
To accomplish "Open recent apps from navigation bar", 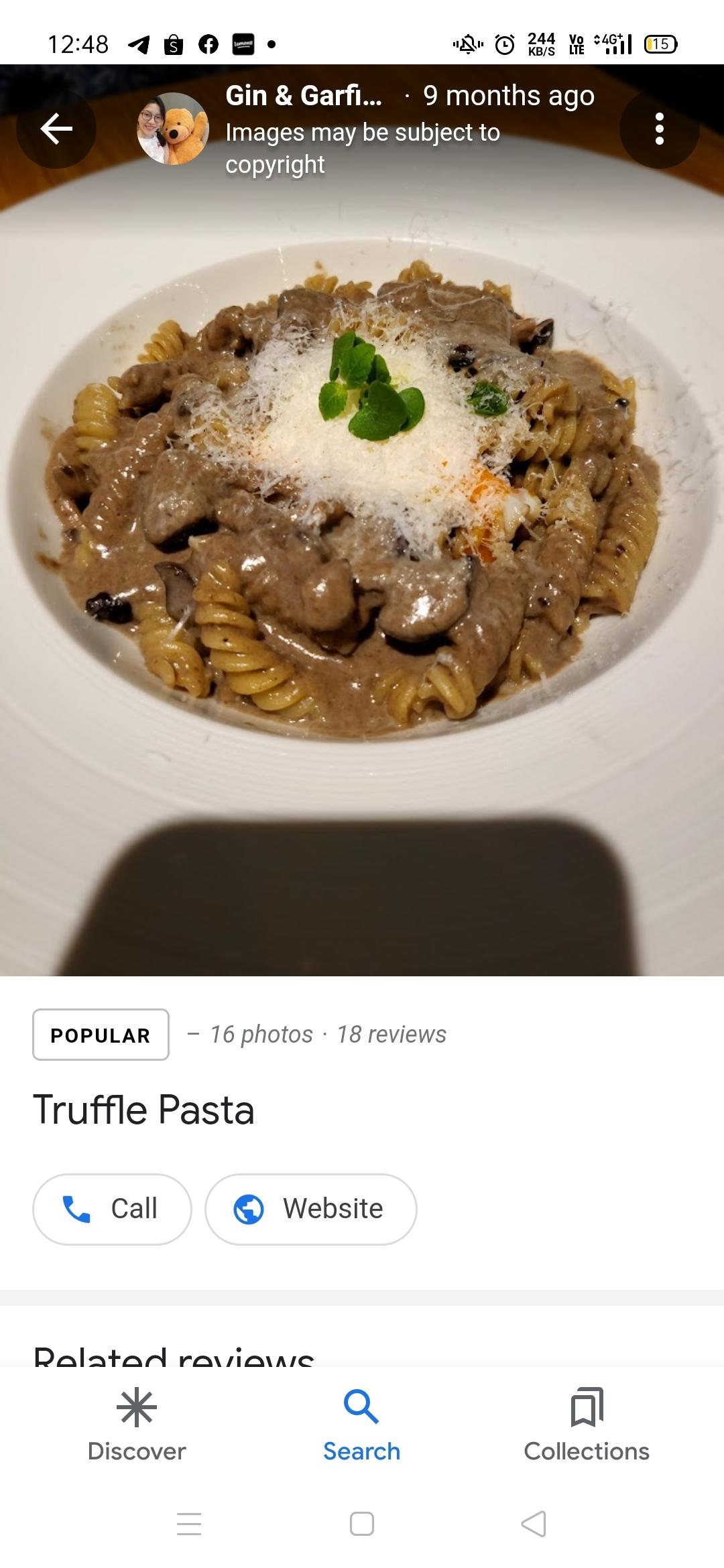I will (x=189, y=1524).
